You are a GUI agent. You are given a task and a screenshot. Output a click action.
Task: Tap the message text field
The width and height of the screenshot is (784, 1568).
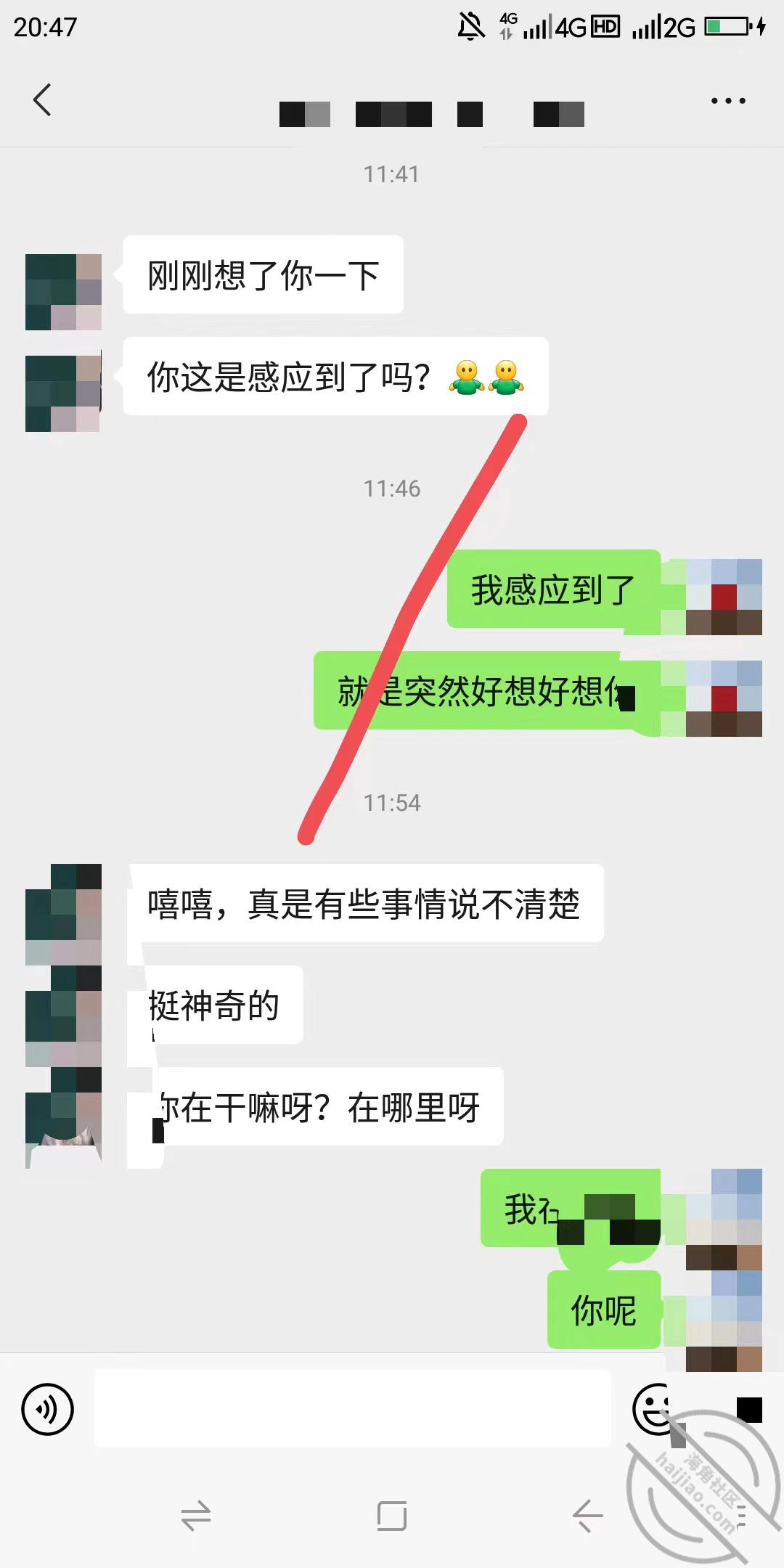(x=353, y=1409)
